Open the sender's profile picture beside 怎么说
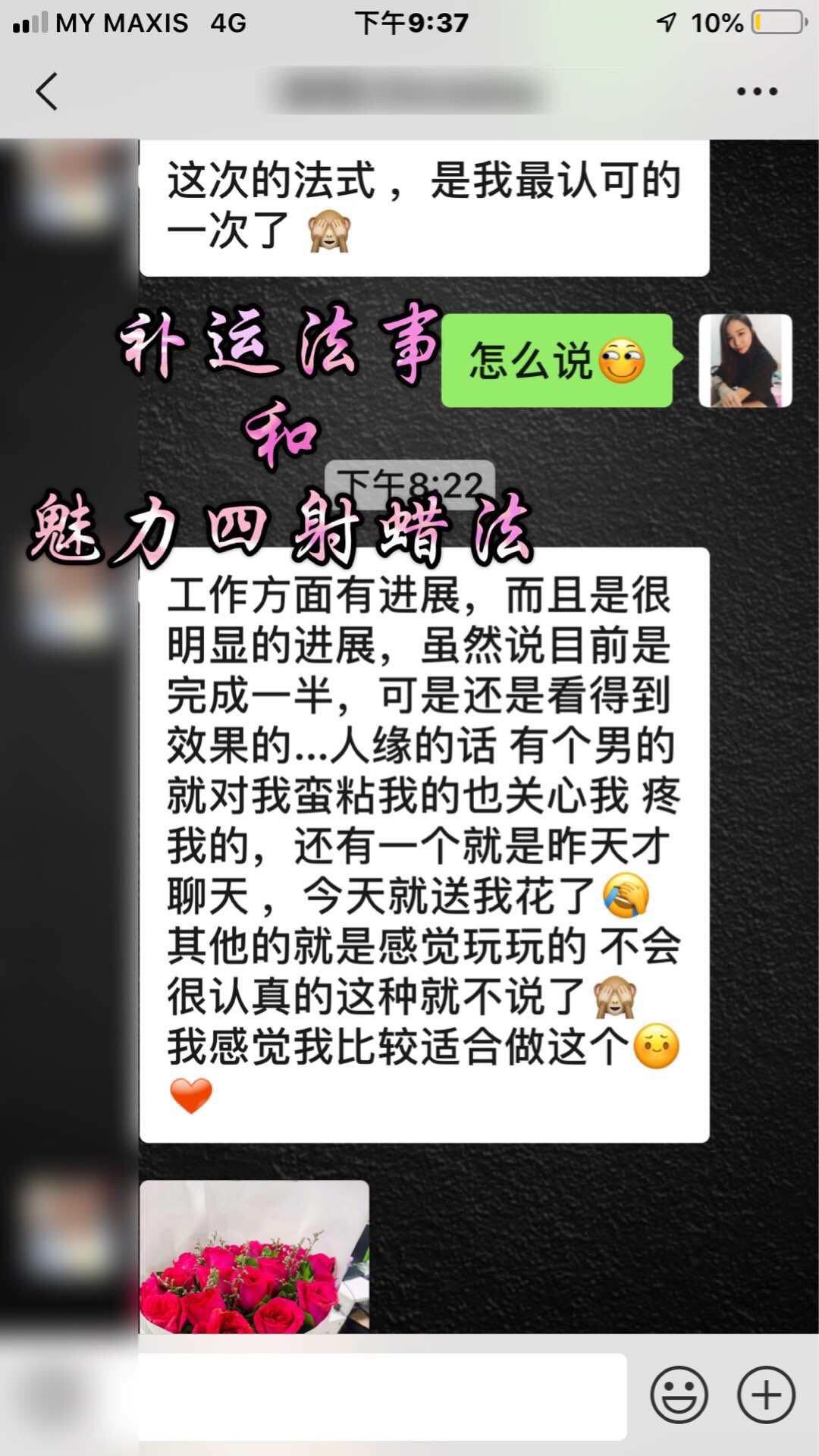The image size is (819, 1456). tap(745, 360)
